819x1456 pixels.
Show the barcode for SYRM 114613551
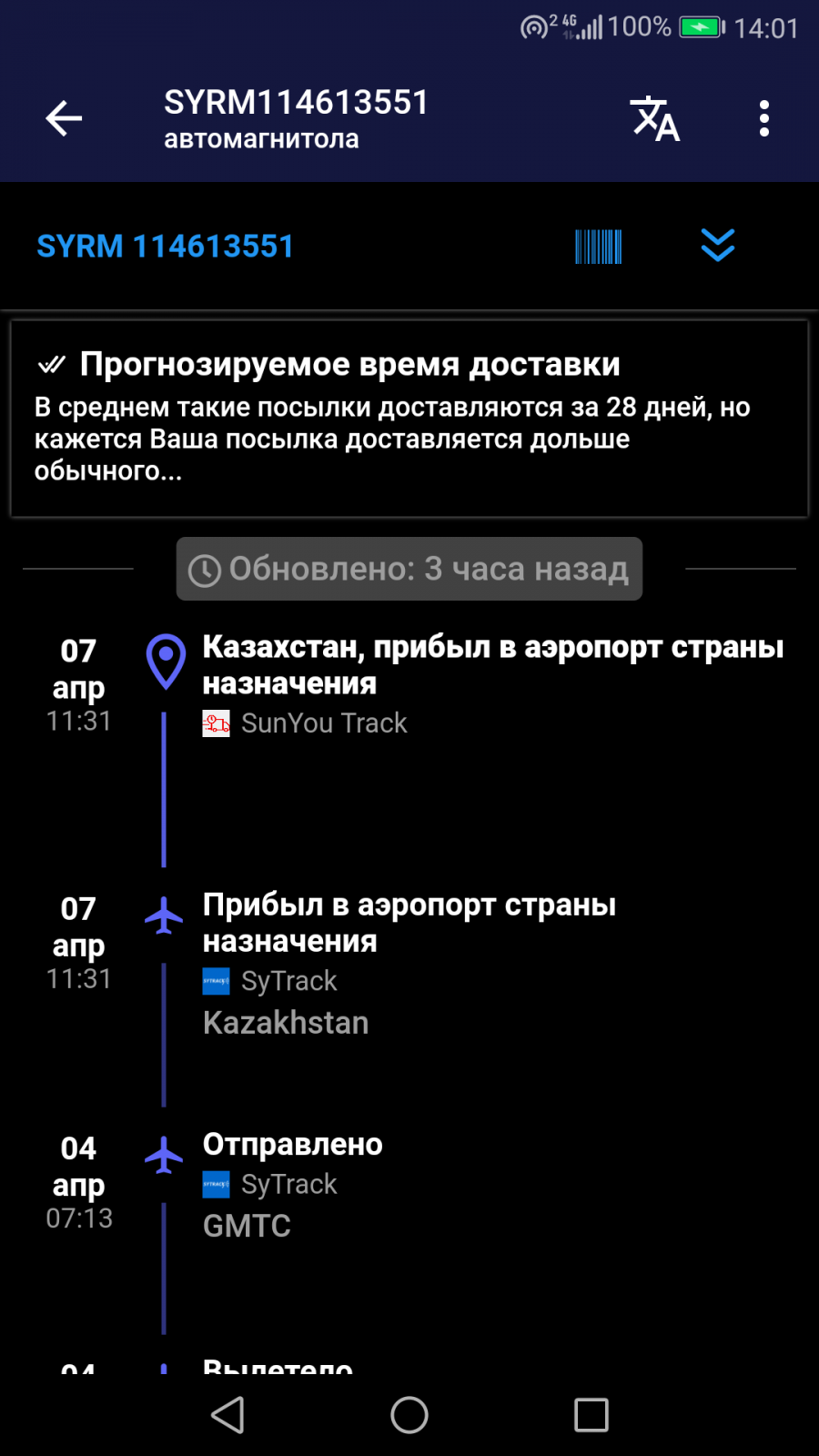[599, 247]
